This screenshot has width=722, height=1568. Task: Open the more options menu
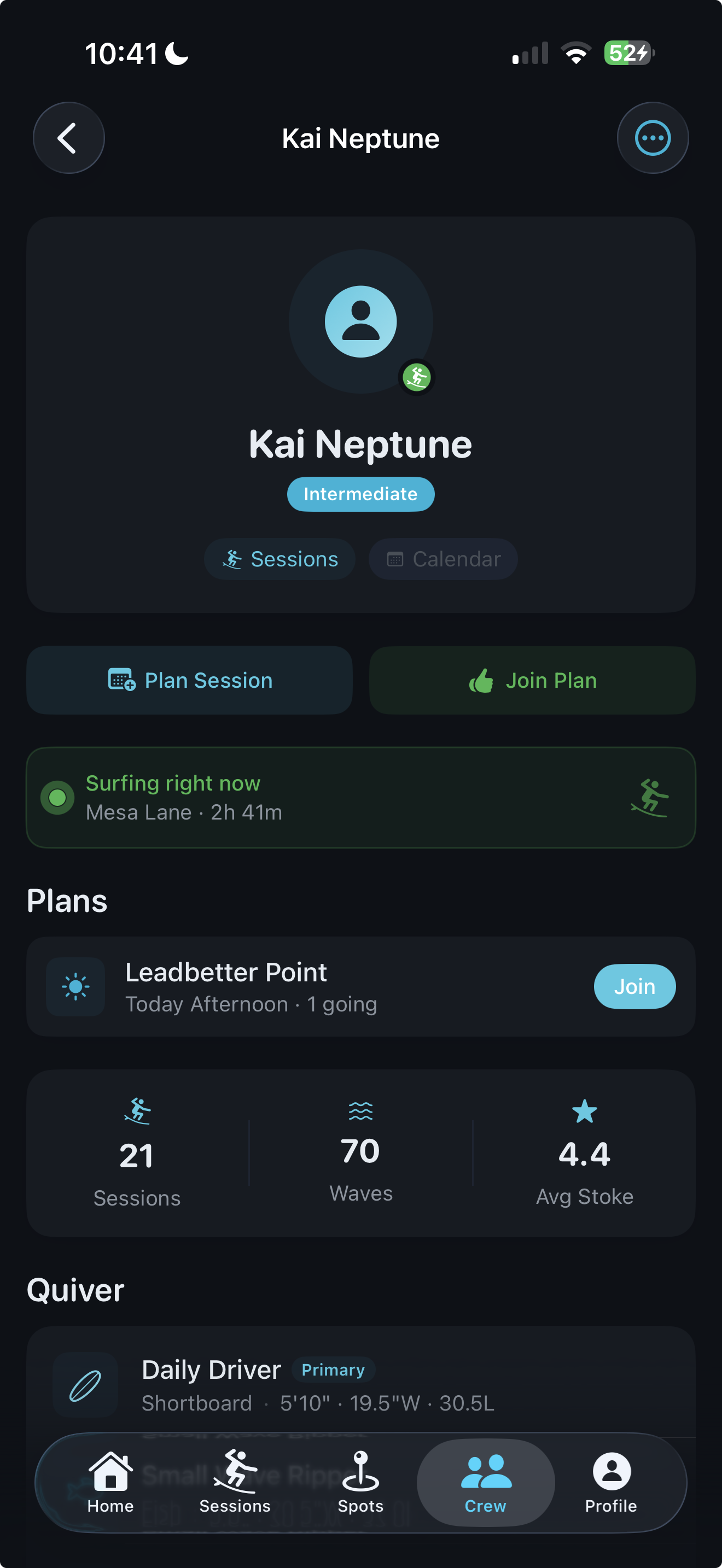coord(653,138)
